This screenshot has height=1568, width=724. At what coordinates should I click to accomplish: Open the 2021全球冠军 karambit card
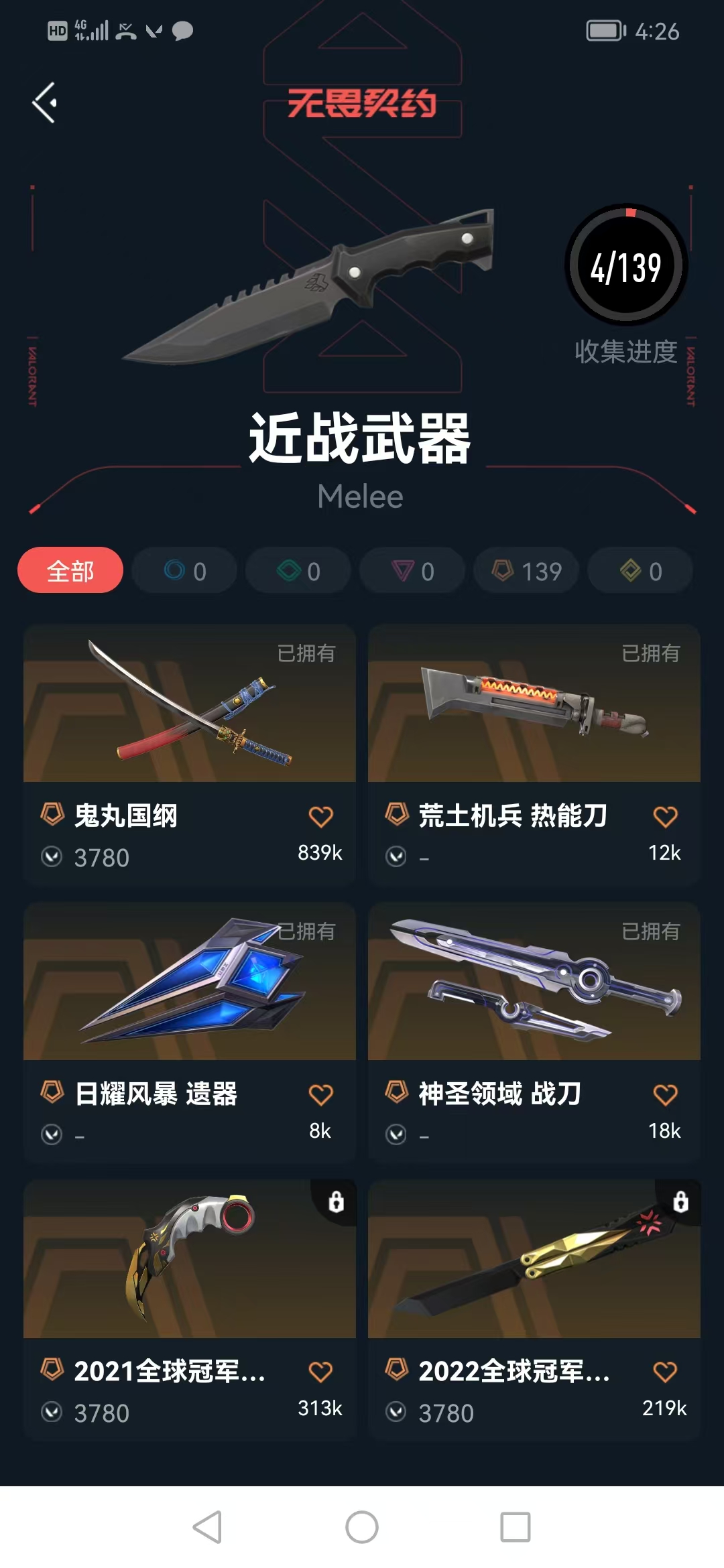190,1260
